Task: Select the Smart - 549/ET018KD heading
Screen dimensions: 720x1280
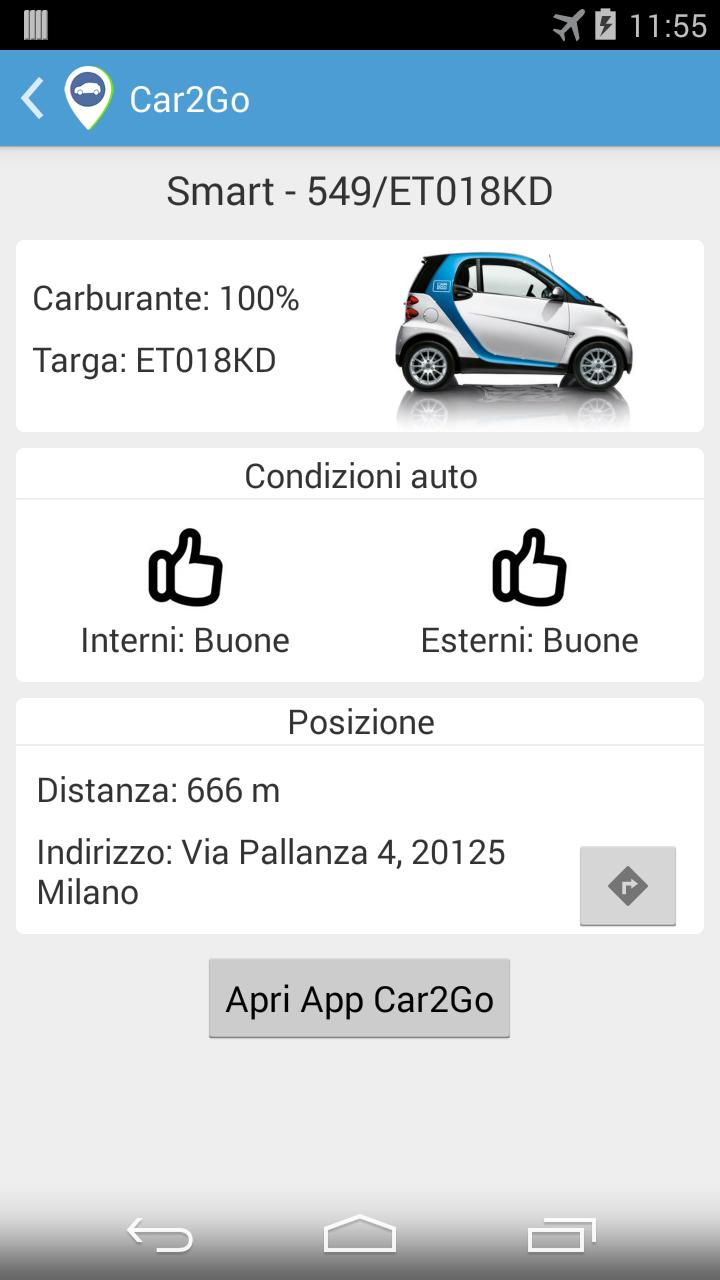Action: click(x=360, y=190)
